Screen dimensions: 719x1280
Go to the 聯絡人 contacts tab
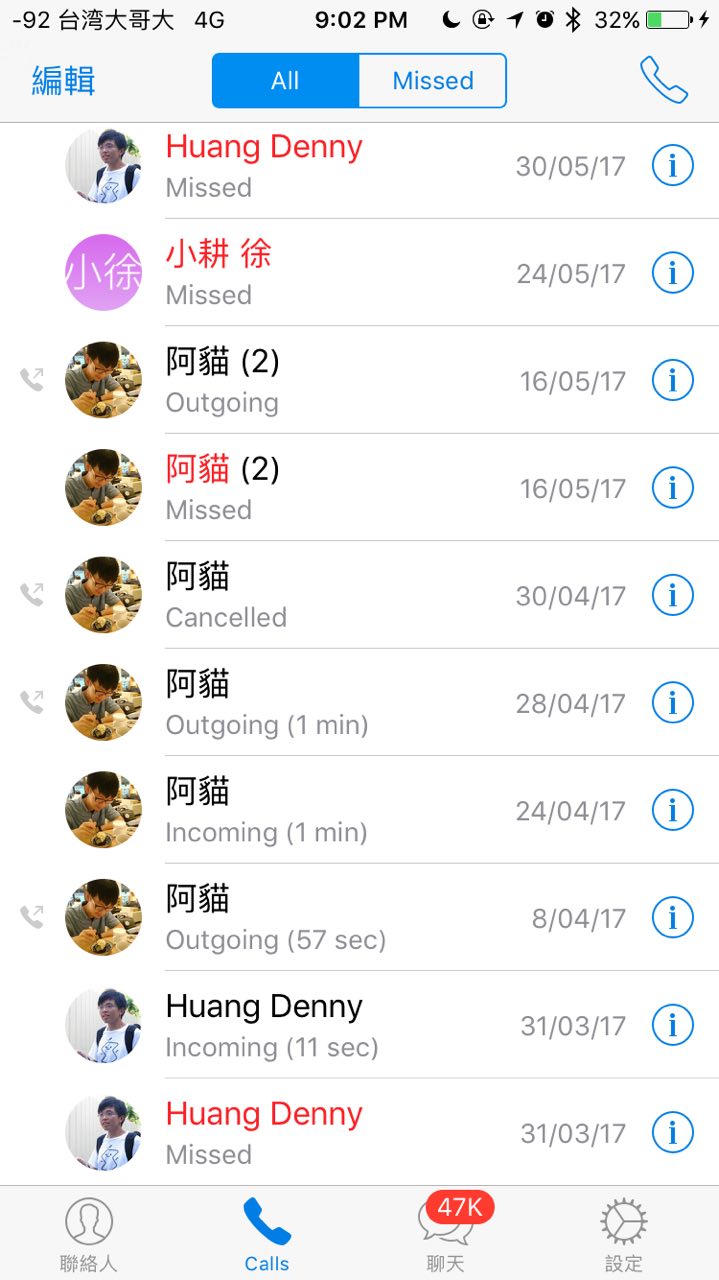click(x=89, y=1235)
